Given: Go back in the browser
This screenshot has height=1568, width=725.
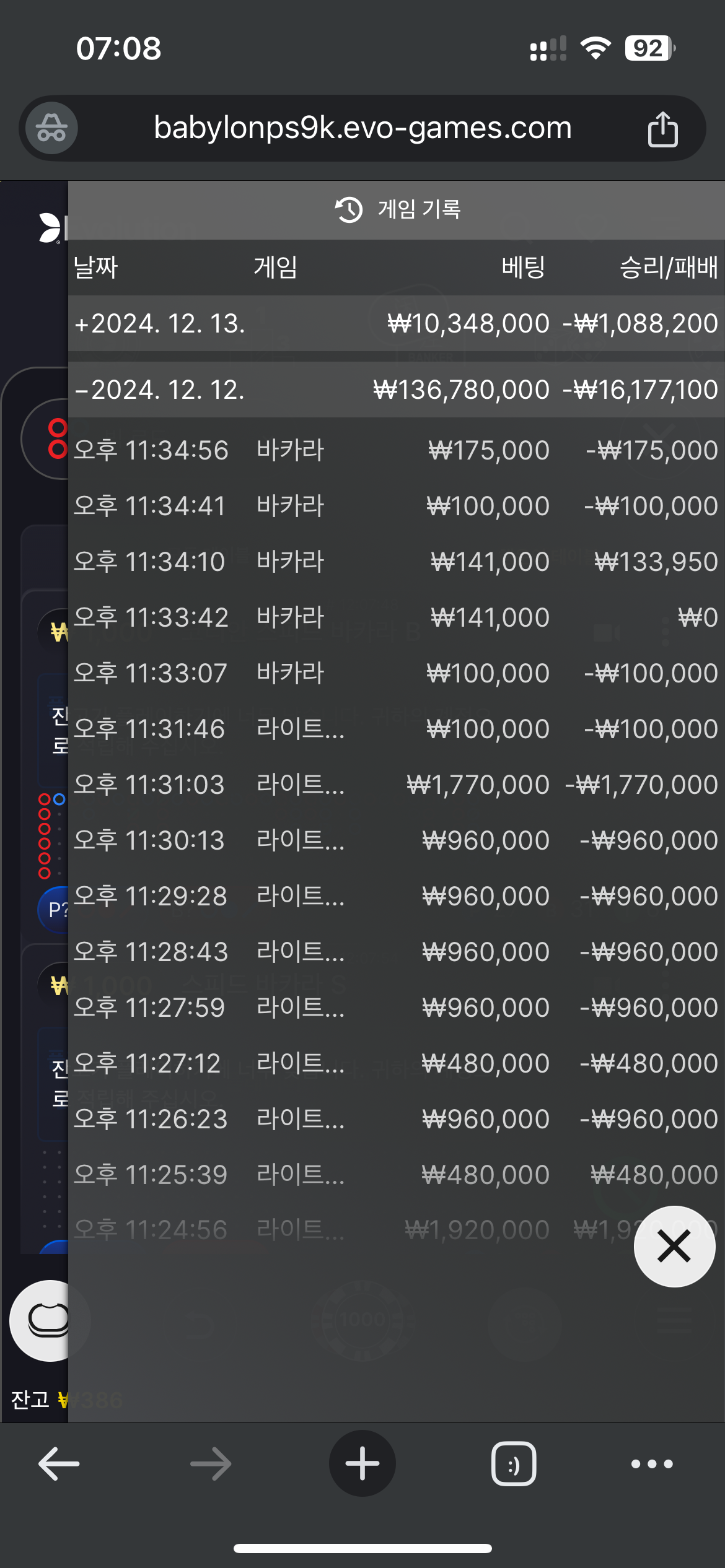Looking at the screenshot, I should coord(59,1464).
